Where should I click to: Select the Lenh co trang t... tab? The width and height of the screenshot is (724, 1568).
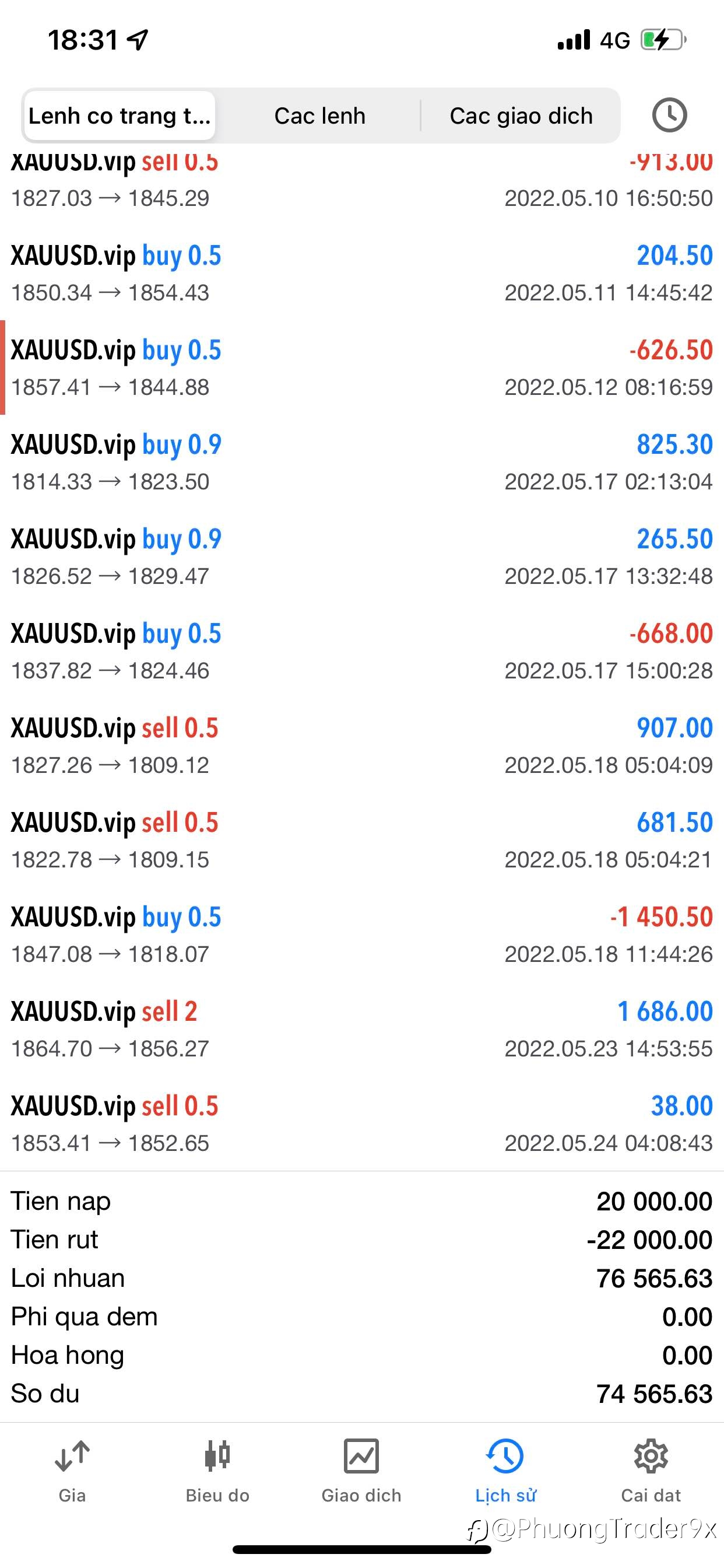click(x=120, y=116)
